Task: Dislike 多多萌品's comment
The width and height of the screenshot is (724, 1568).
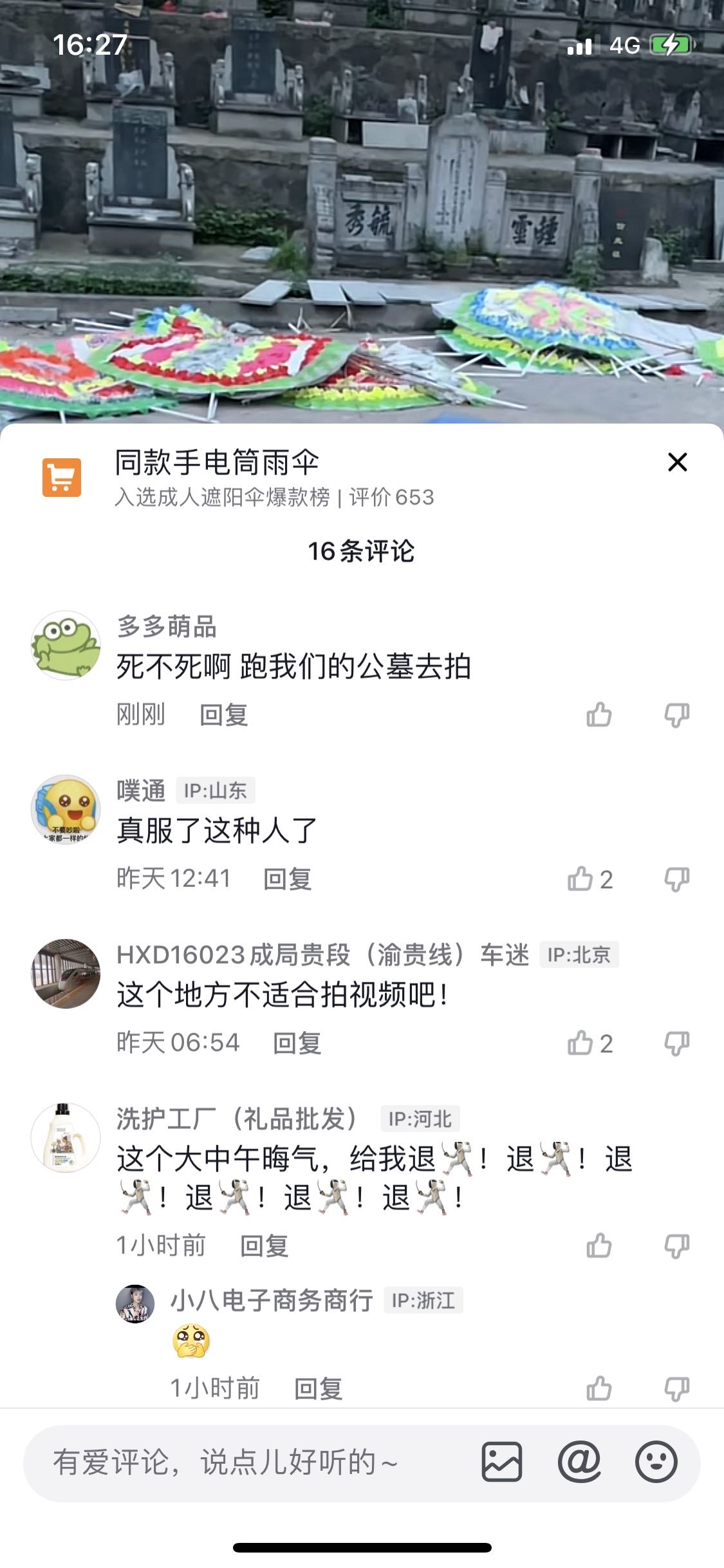Action: coord(676,714)
